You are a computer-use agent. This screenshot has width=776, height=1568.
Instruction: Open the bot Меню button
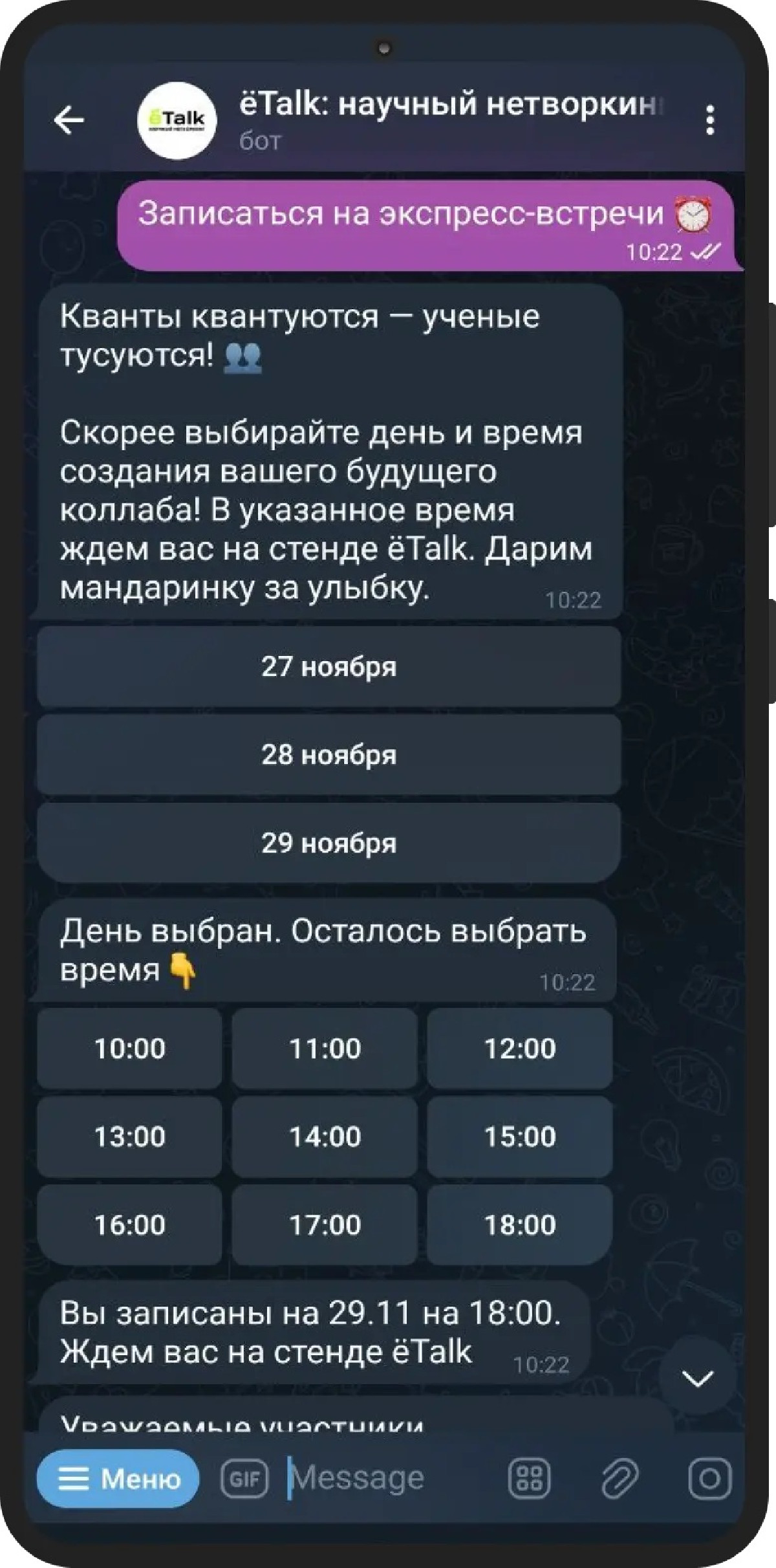pyautogui.click(x=118, y=1479)
